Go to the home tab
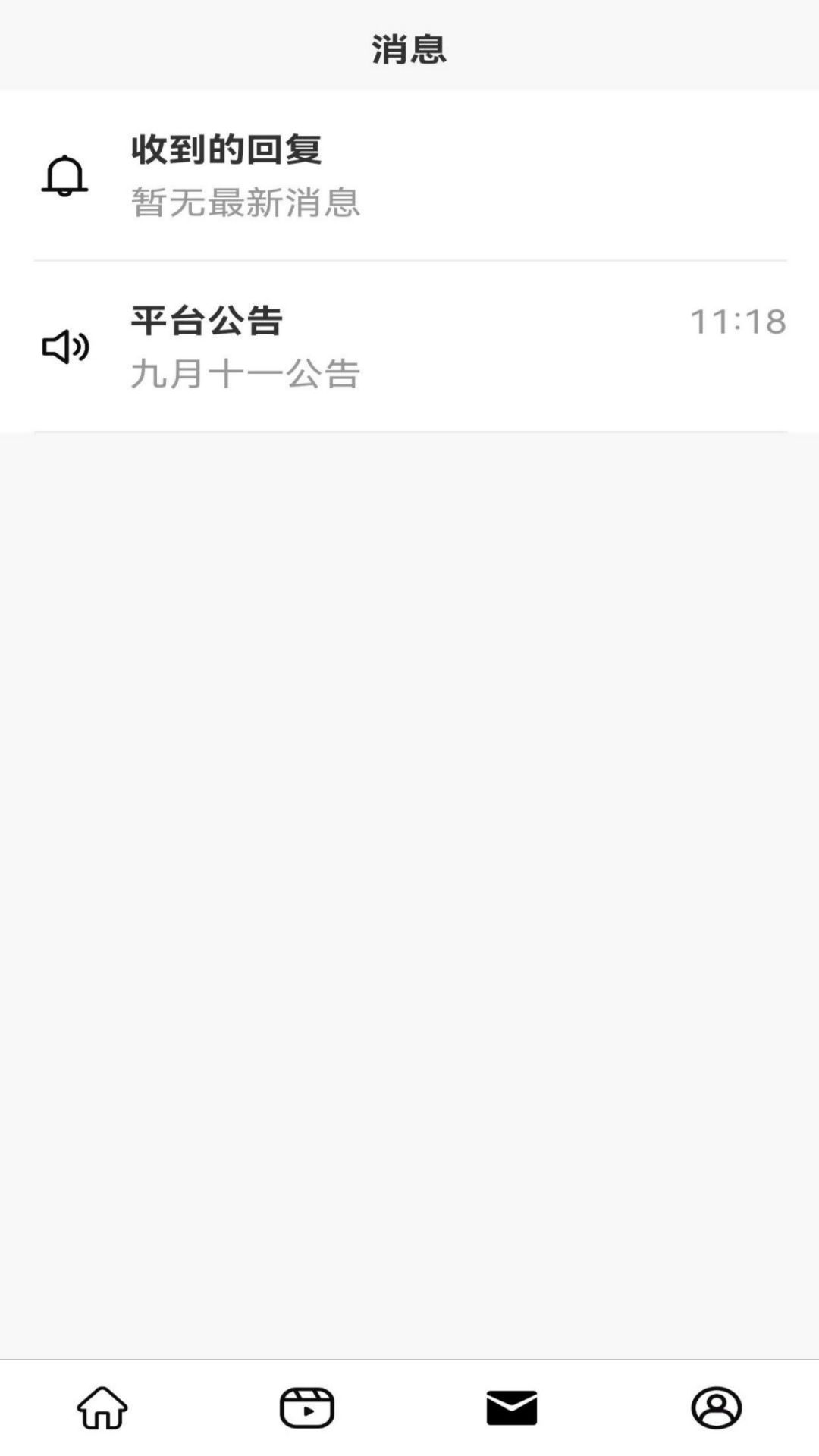819x1456 pixels. coord(102,1407)
